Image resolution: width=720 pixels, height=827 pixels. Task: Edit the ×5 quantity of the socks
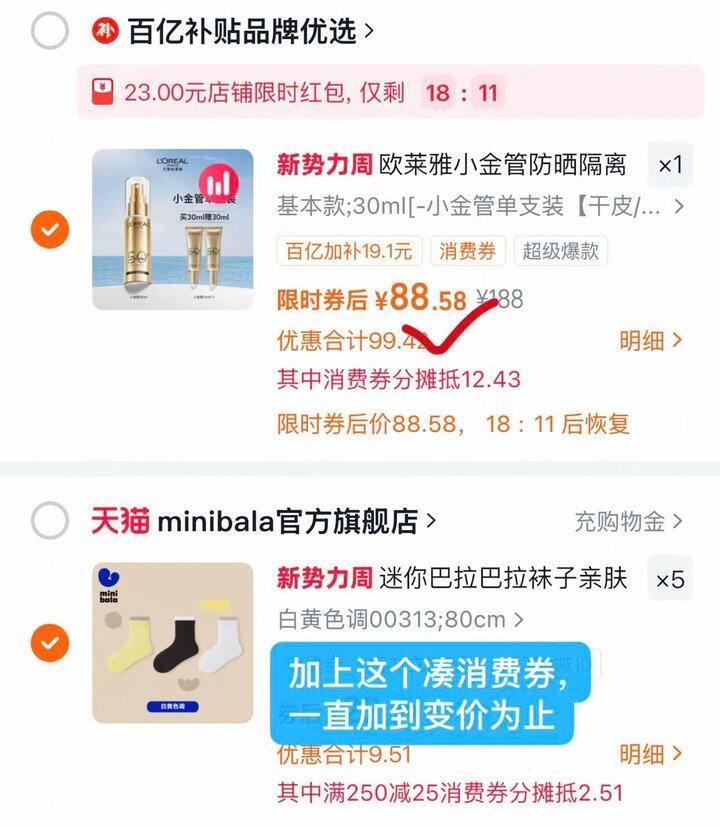pyautogui.click(x=670, y=579)
